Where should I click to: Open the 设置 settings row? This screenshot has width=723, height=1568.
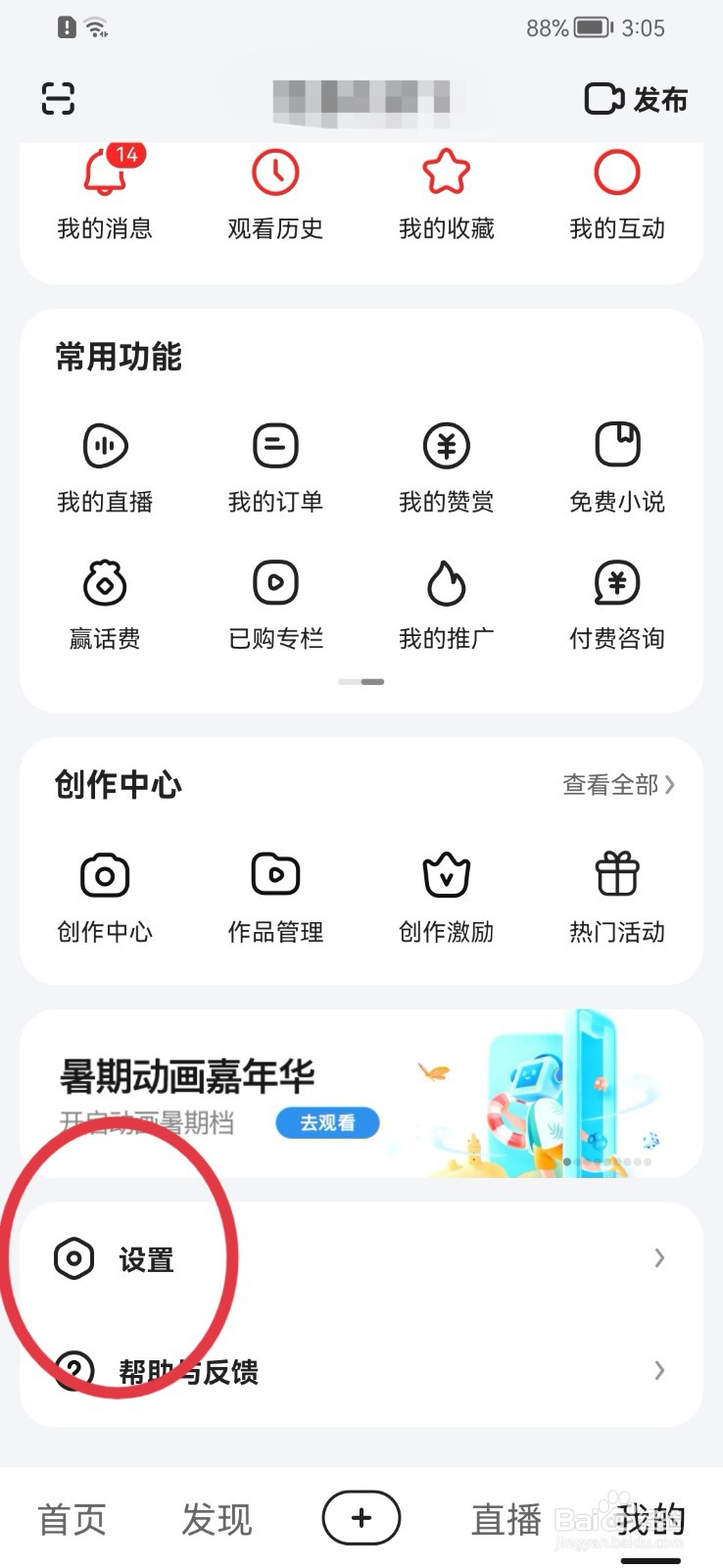[x=361, y=1259]
